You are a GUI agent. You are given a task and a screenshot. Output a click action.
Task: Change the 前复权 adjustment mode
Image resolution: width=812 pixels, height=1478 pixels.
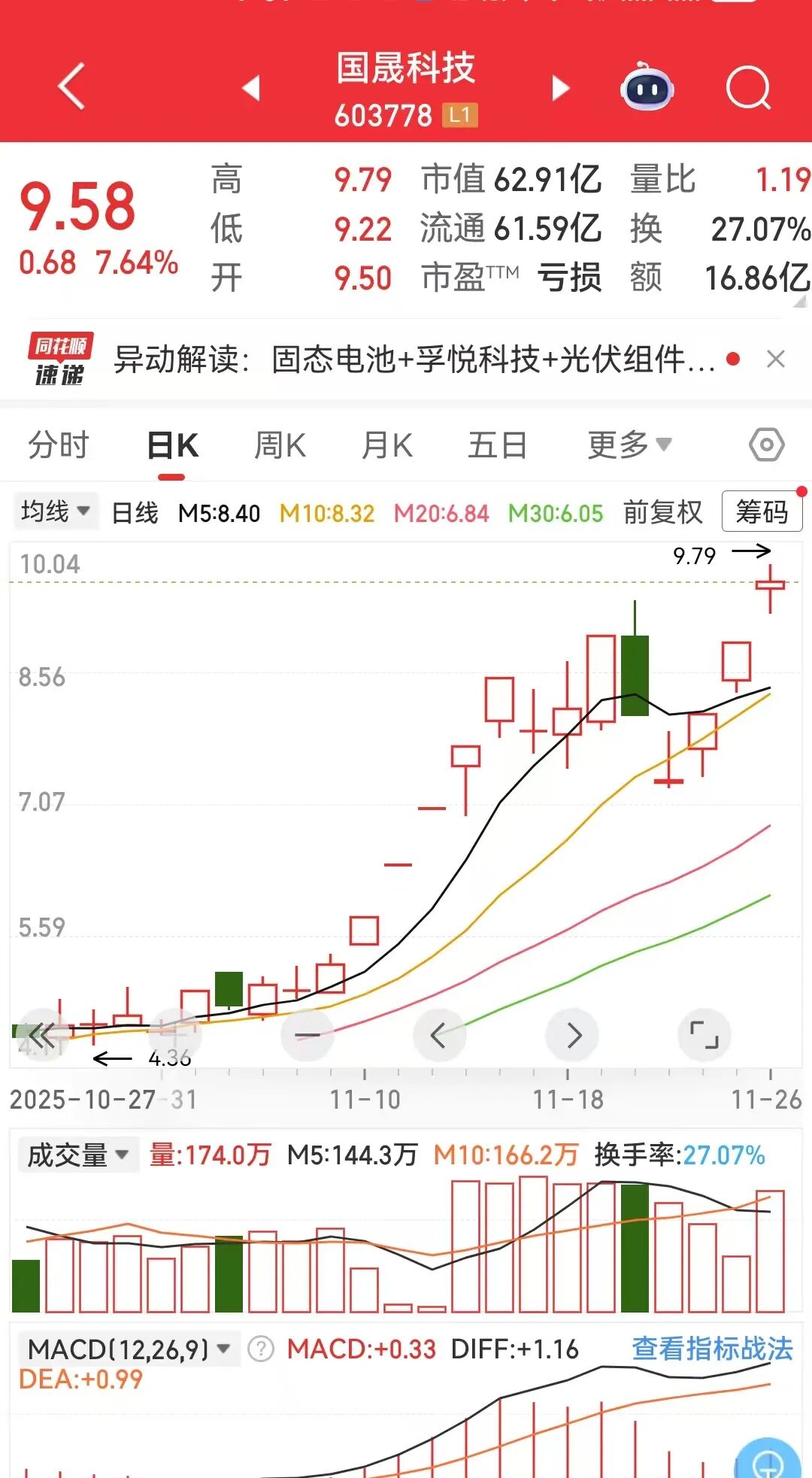662,513
